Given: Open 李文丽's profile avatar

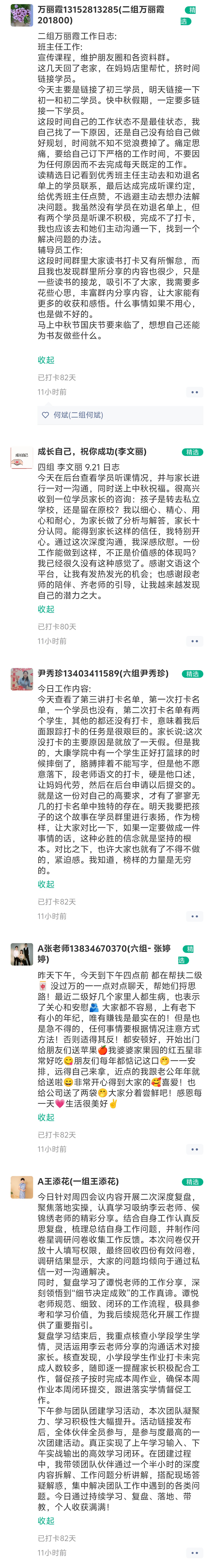Looking at the screenshot, I should click(x=22, y=458).
